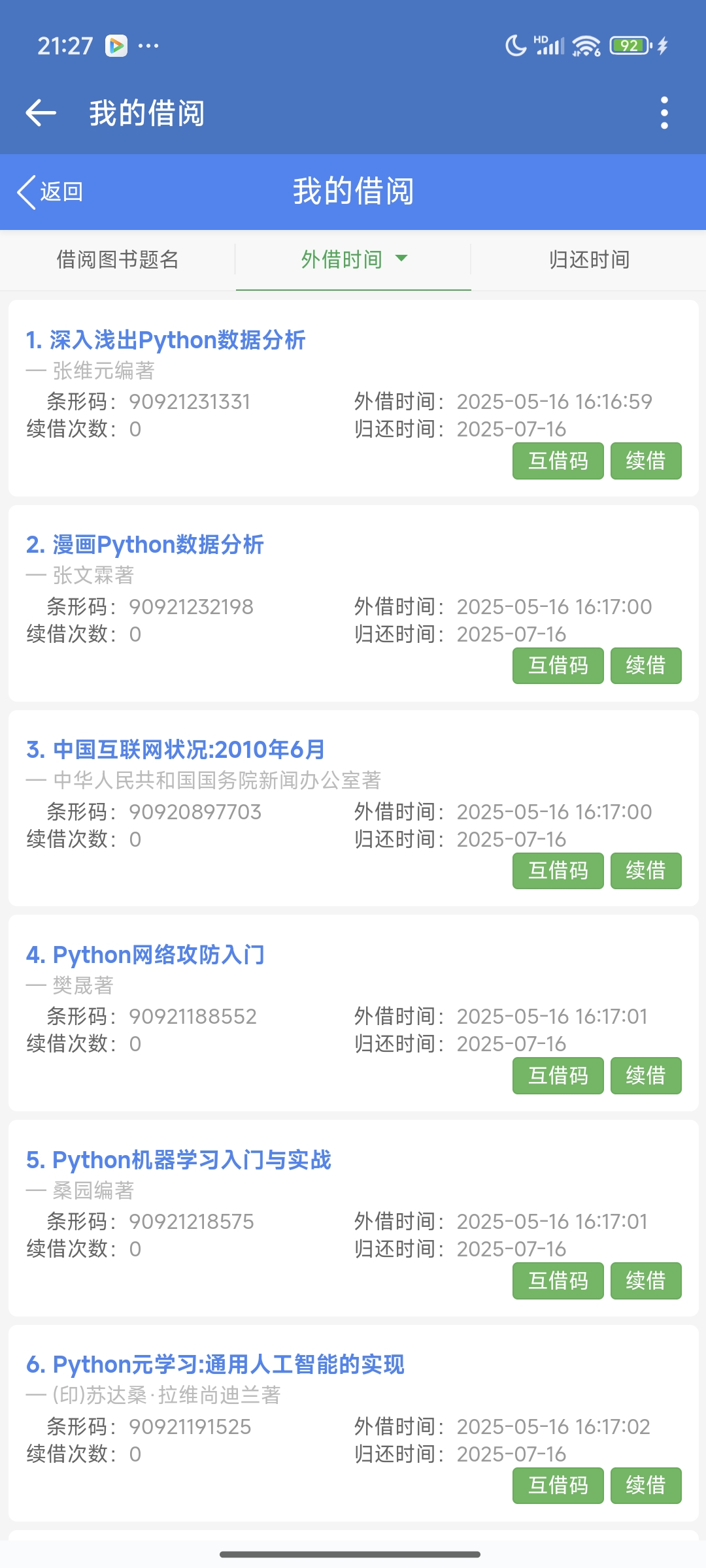Renew 深入浅出Python数据分析 with 续借

(645, 461)
